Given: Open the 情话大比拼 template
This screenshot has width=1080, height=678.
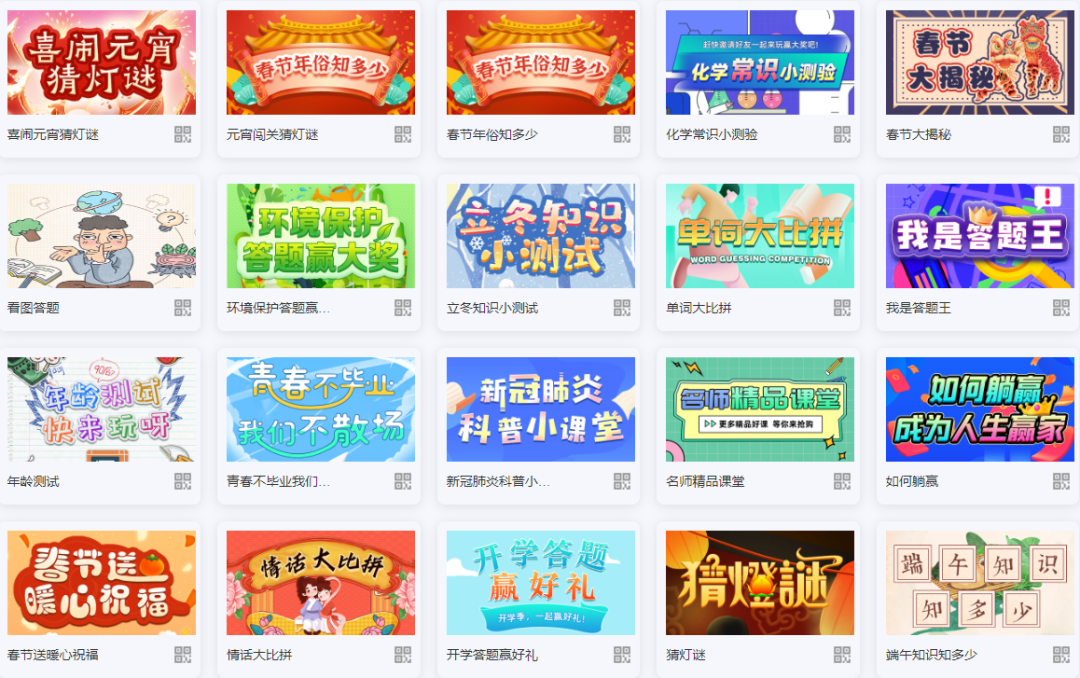Looking at the screenshot, I should pos(320,583).
